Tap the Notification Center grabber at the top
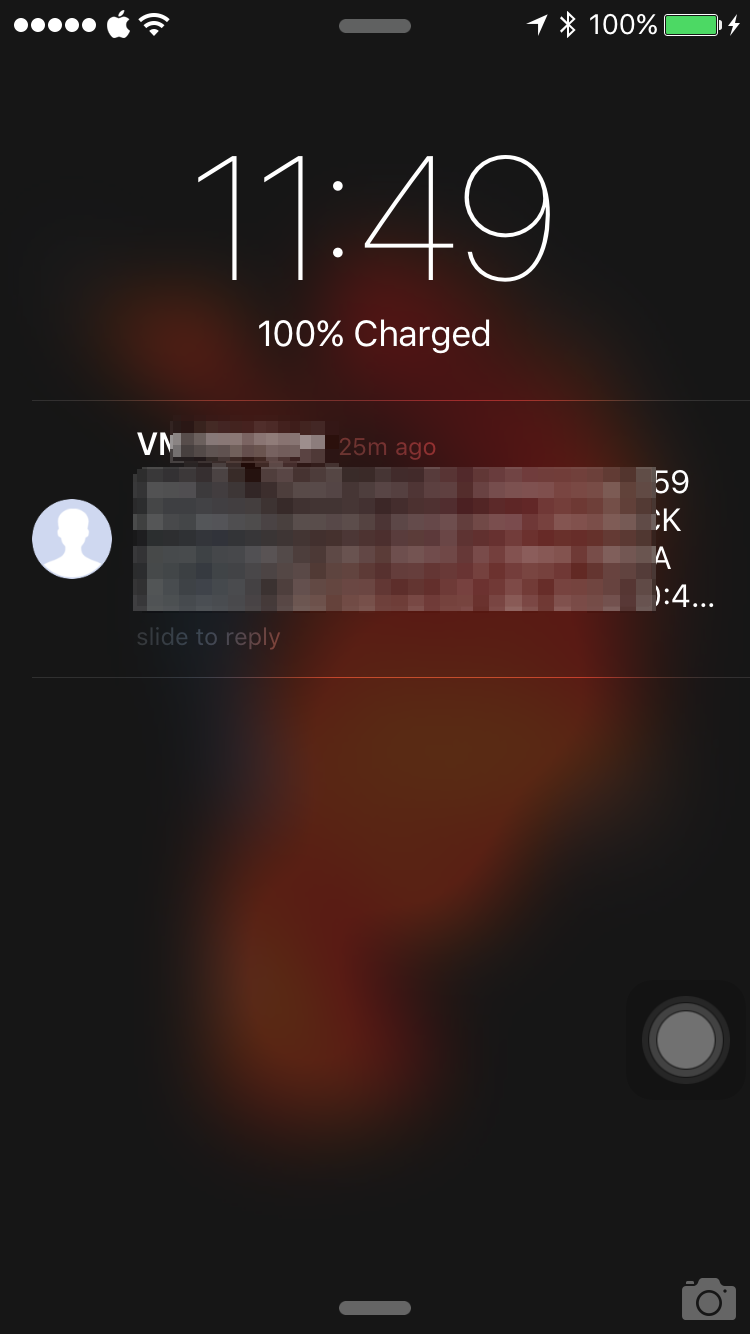750x1334 pixels. point(375,26)
